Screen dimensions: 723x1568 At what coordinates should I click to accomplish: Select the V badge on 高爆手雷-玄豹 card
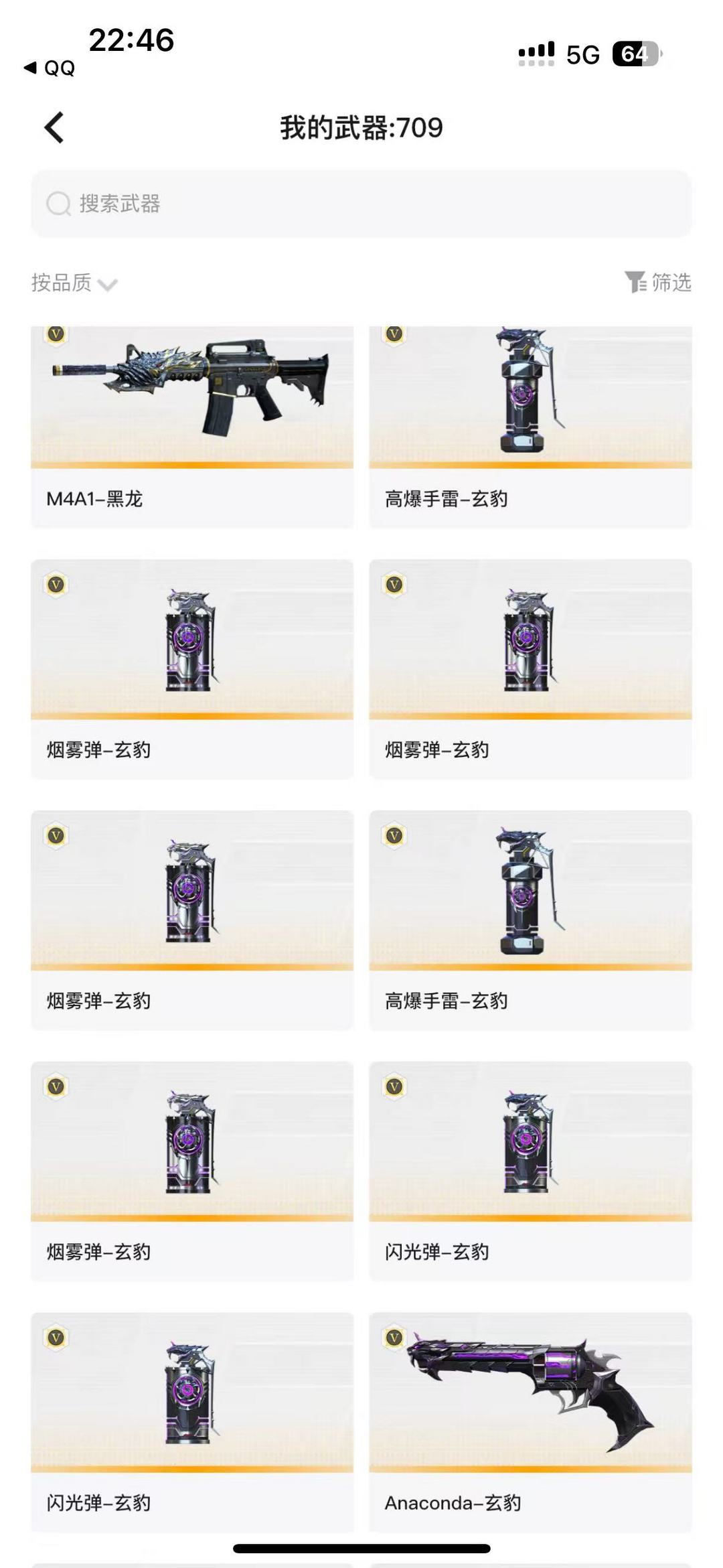394,333
